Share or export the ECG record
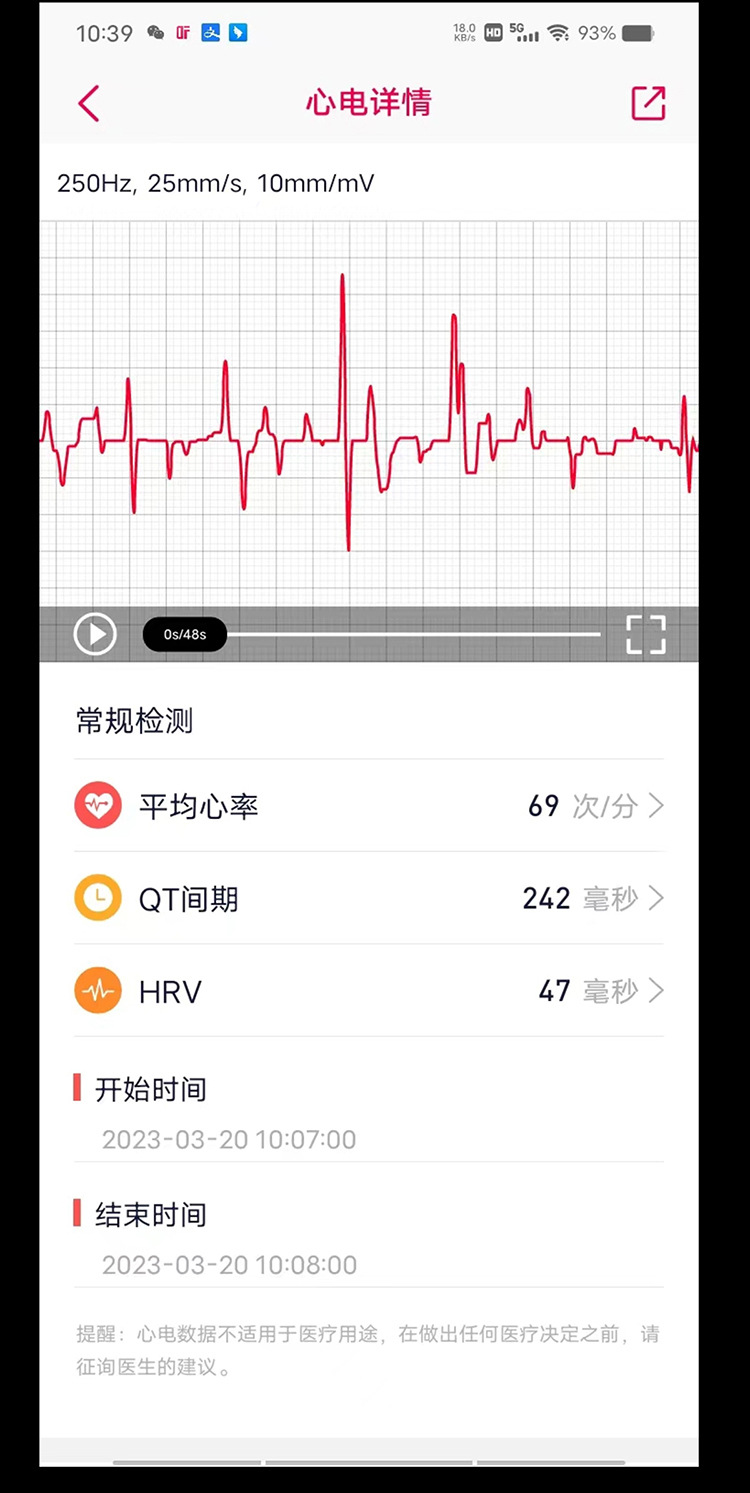Image resolution: width=750 pixels, height=1493 pixels. [648, 103]
